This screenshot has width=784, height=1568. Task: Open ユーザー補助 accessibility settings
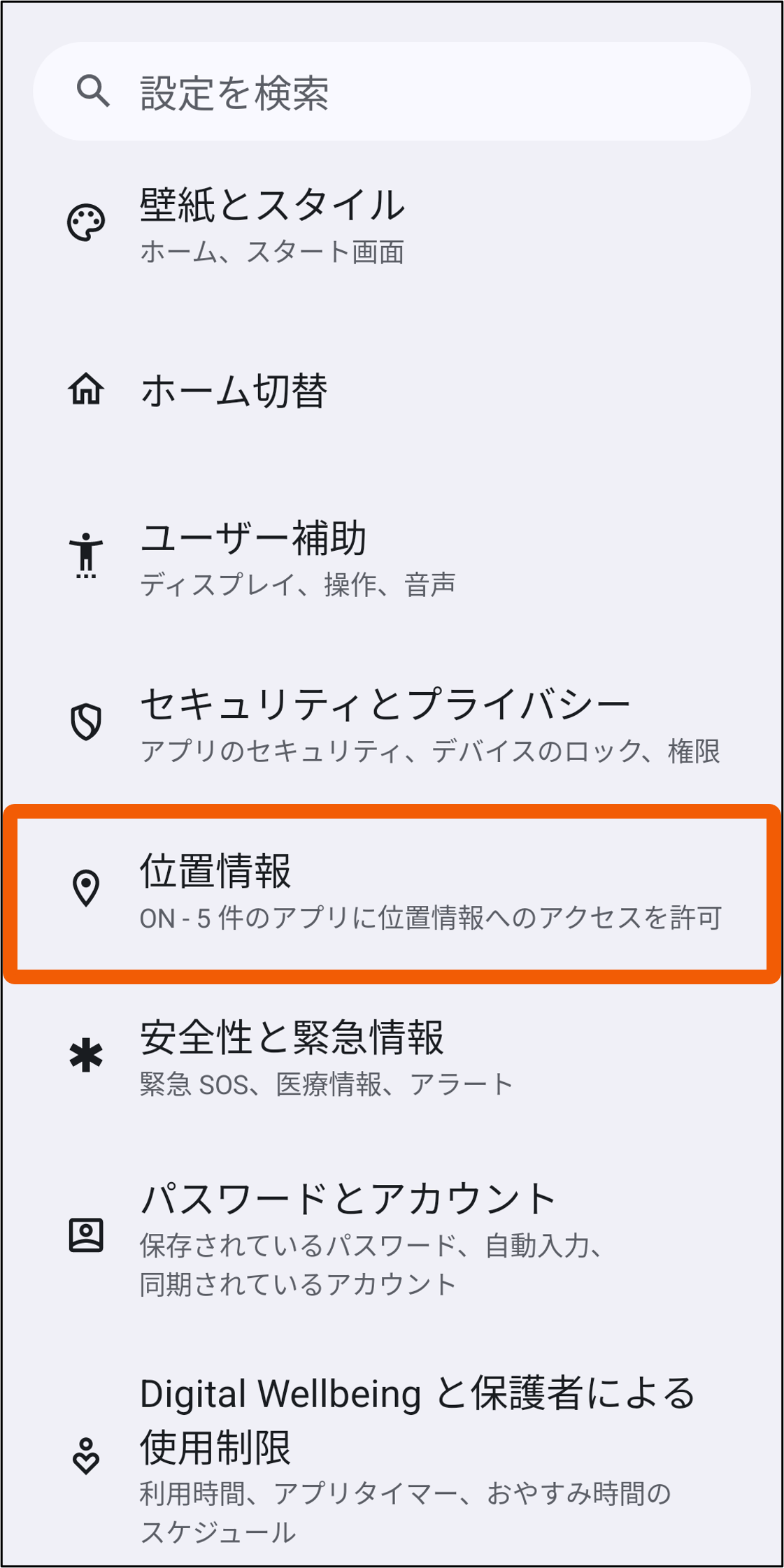pos(392,556)
